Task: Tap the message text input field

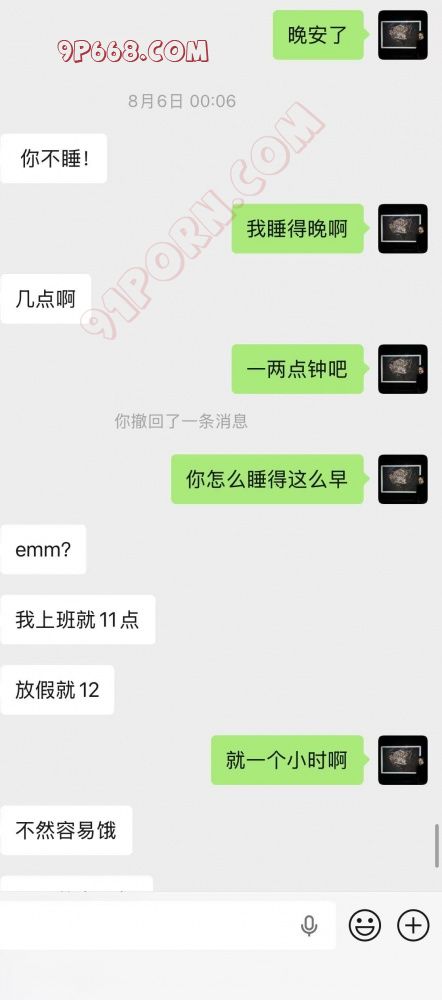Action: pyautogui.click(x=167, y=925)
